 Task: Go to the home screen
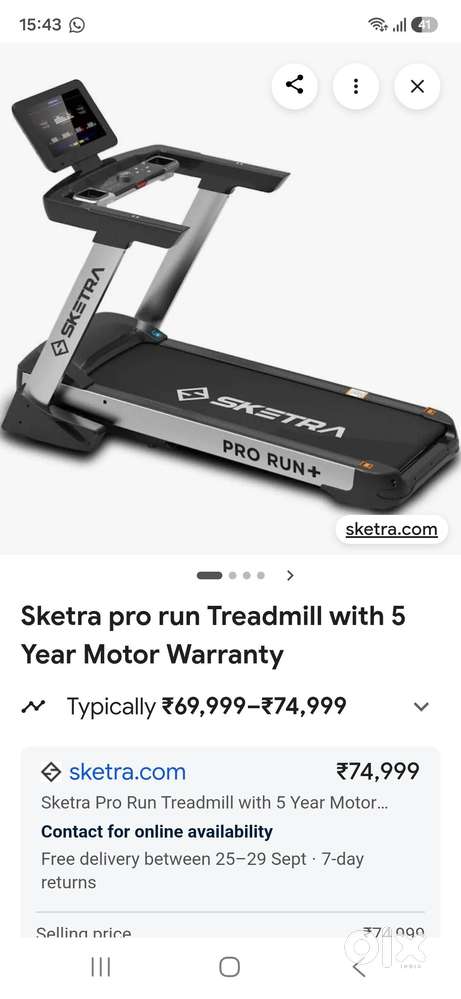pos(229,967)
